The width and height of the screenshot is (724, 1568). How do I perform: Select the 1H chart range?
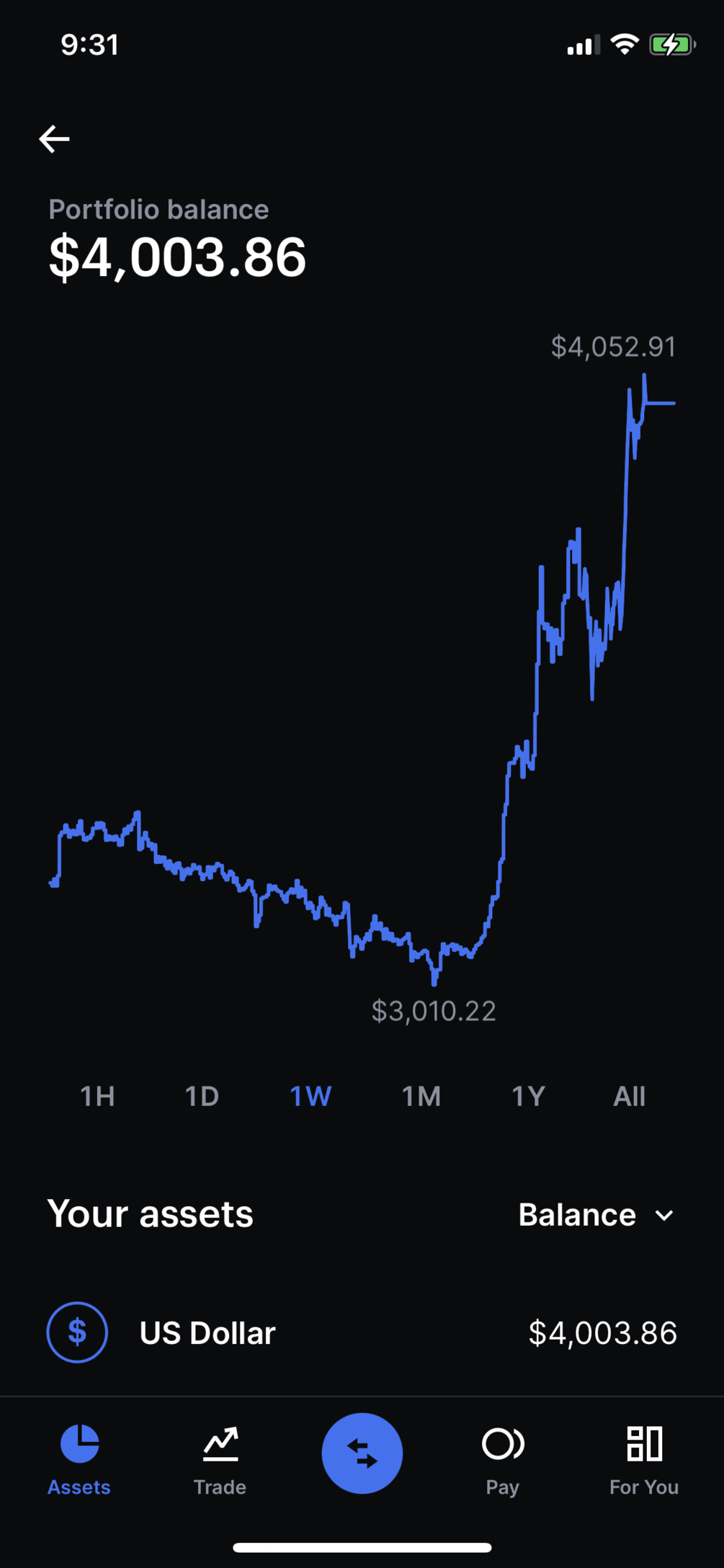(x=97, y=1096)
